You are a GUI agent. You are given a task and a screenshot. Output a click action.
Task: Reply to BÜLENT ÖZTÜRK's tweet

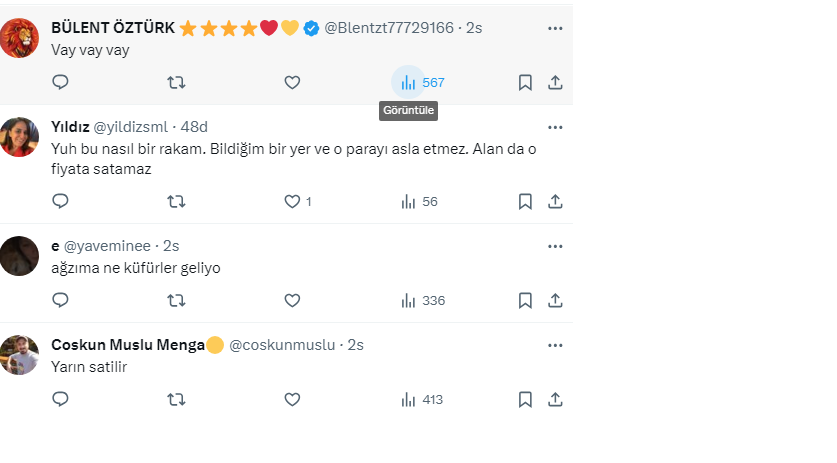pyautogui.click(x=60, y=83)
